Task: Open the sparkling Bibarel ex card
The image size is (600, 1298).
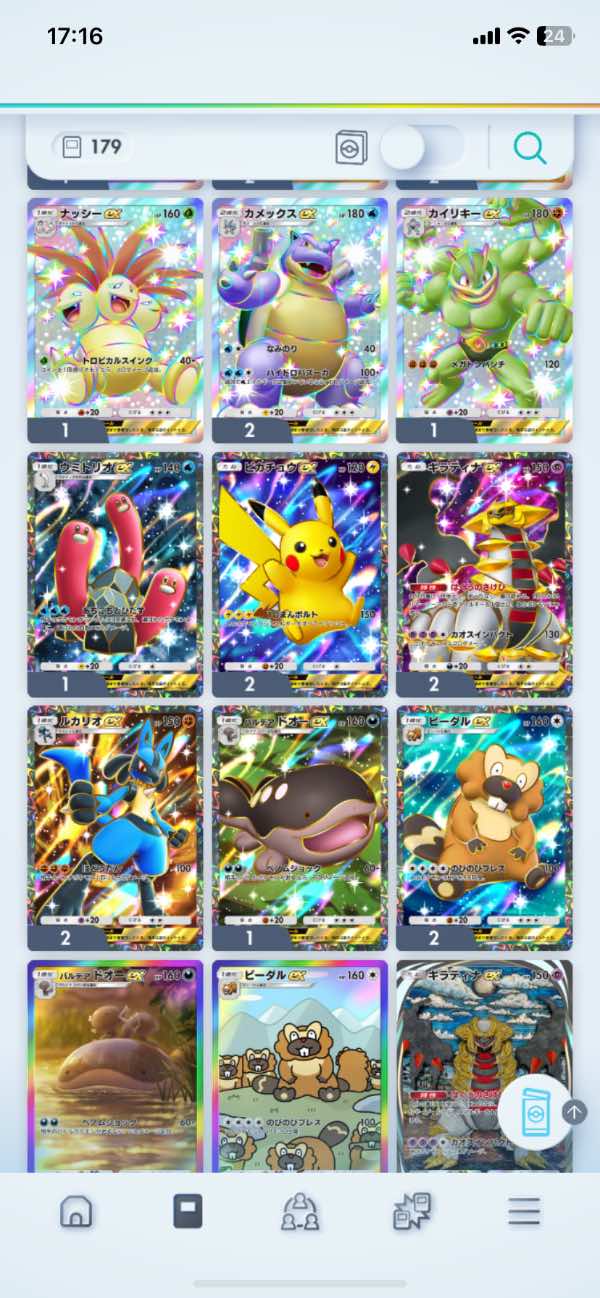Action: point(485,828)
